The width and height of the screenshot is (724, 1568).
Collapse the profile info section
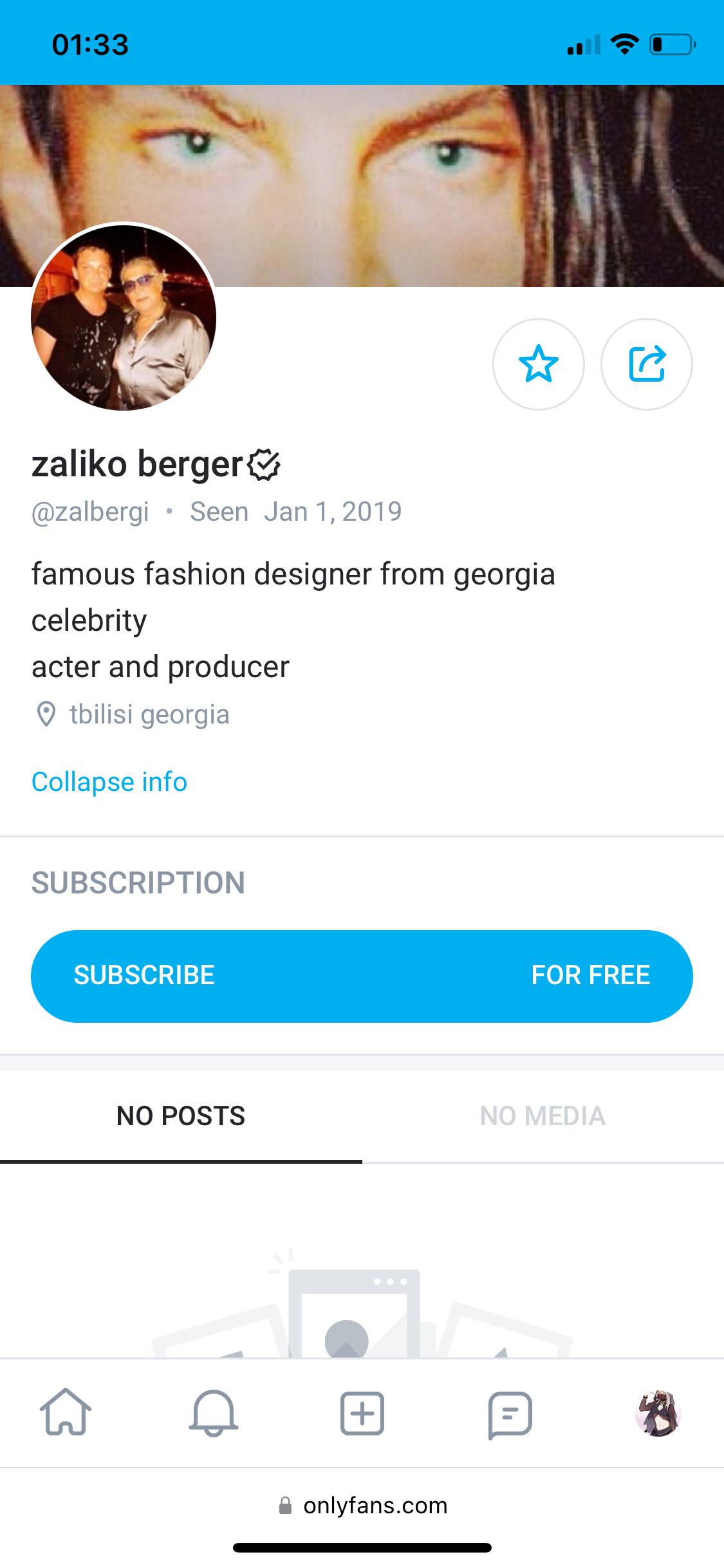tap(108, 782)
